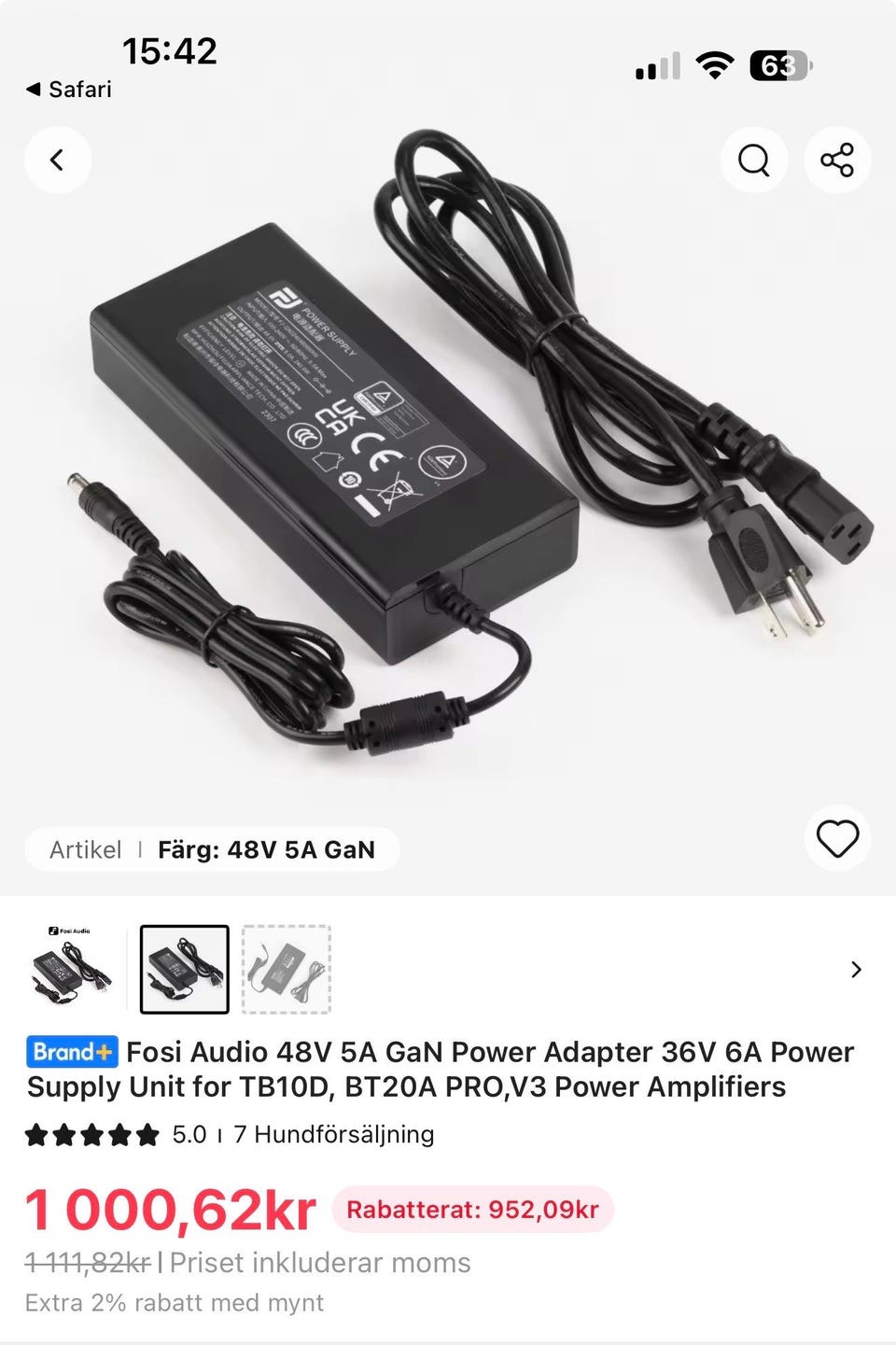Share this product listing

pos(837,161)
